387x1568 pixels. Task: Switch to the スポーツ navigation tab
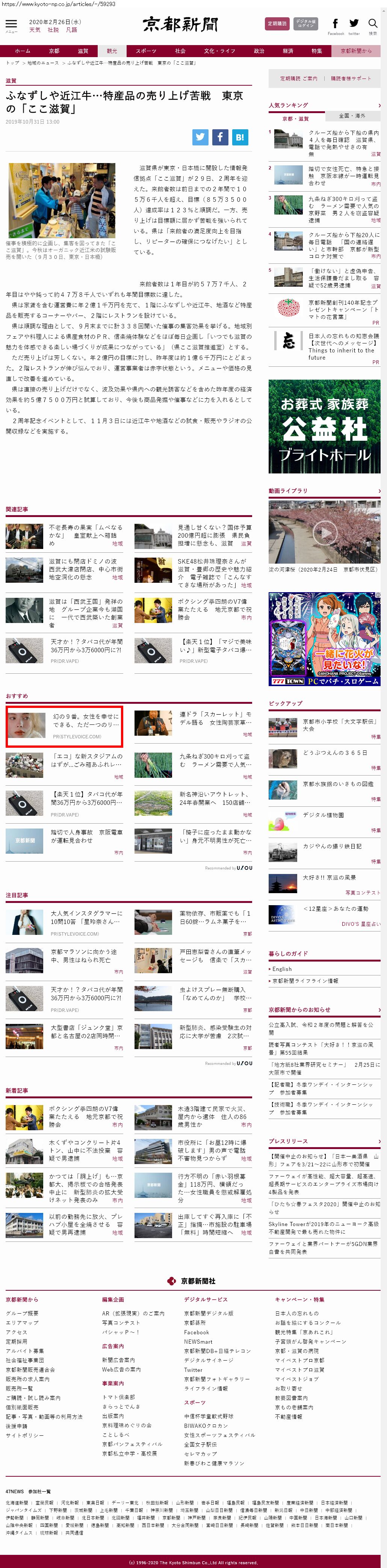(146, 51)
